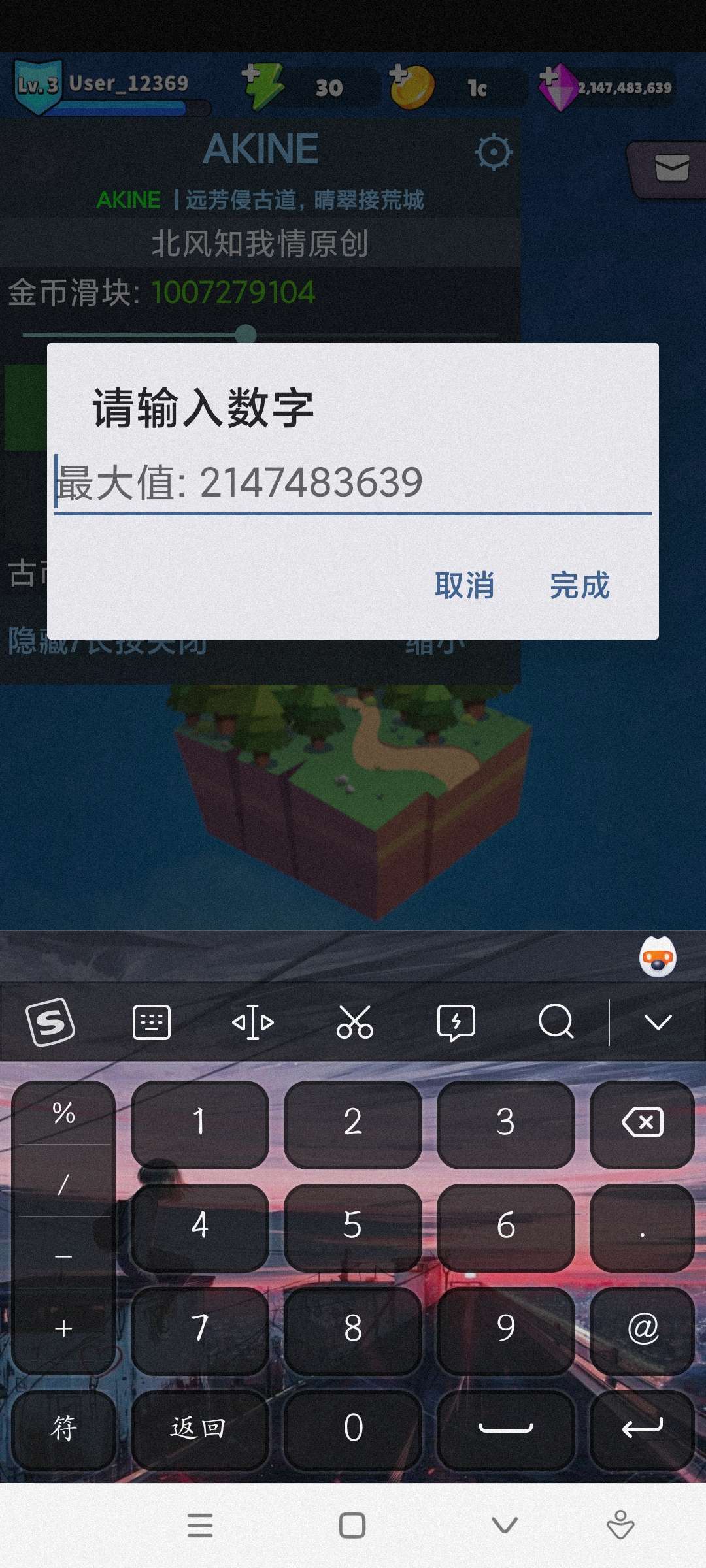Viewport: 706px width, 1568px height.
Task: Type digit 9 on the keypad
Action: [x=505, y=1328]
